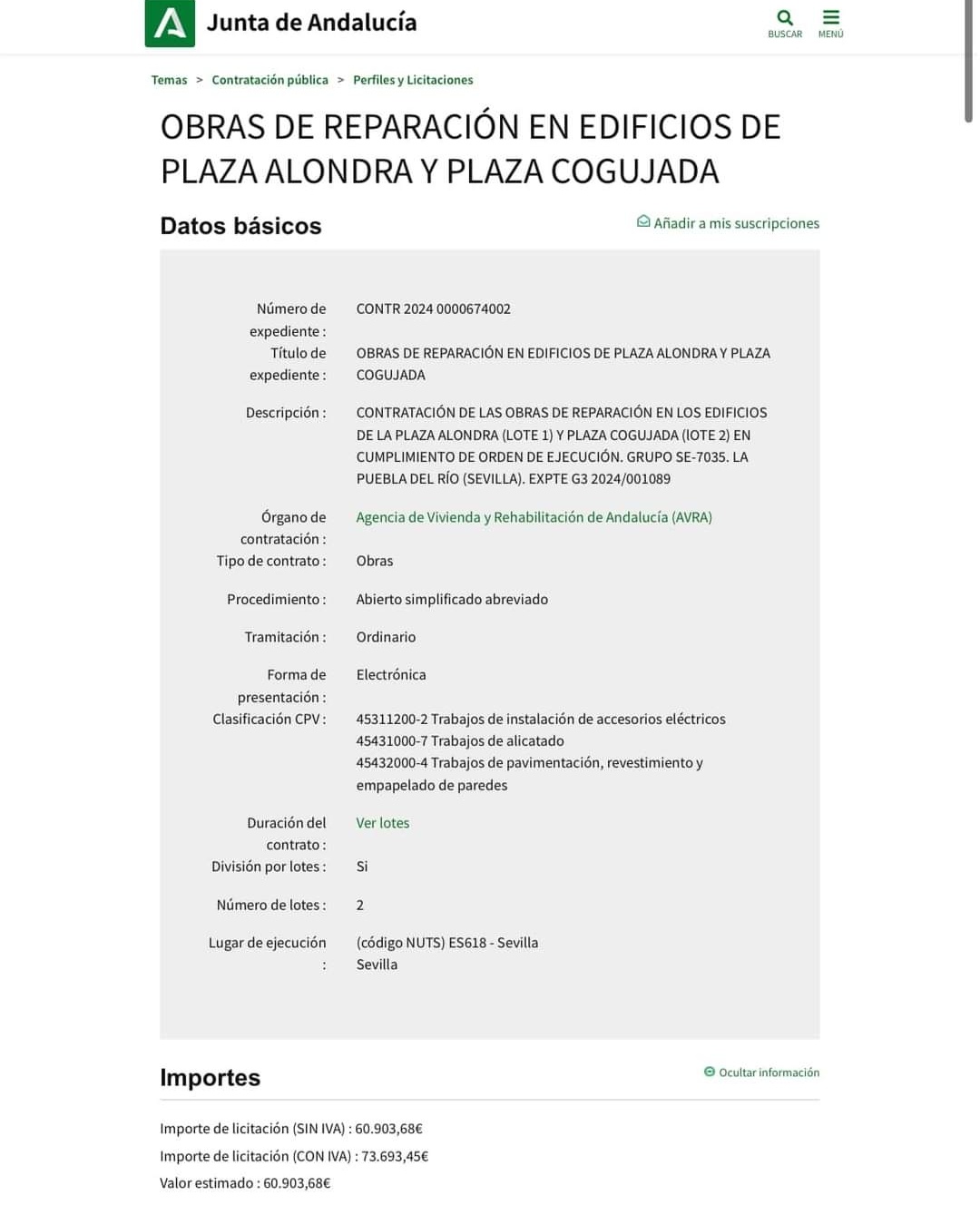
Task: Open the BUSCAR search icon
Action: click(x=784, y=23)
